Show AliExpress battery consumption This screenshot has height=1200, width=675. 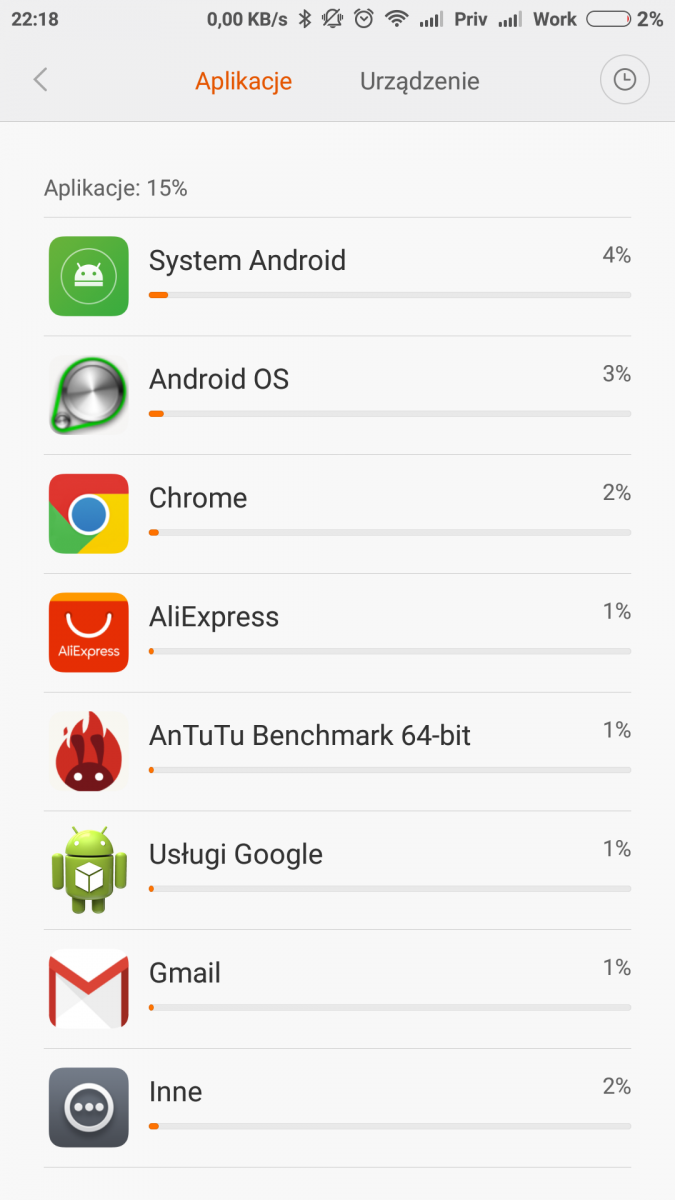pos(338,632)
